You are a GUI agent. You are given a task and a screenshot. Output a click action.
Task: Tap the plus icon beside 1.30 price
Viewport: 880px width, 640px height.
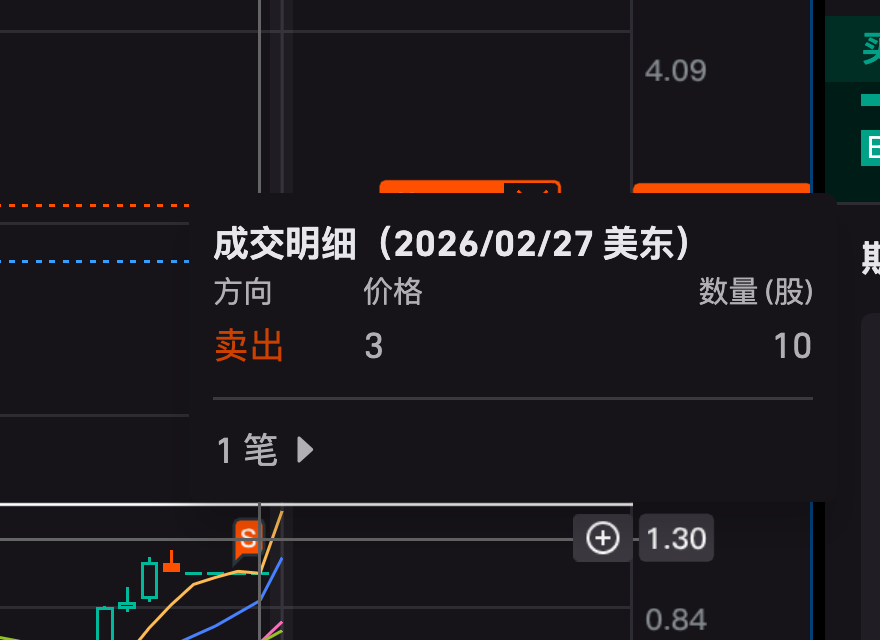click(x=602, y=539)
